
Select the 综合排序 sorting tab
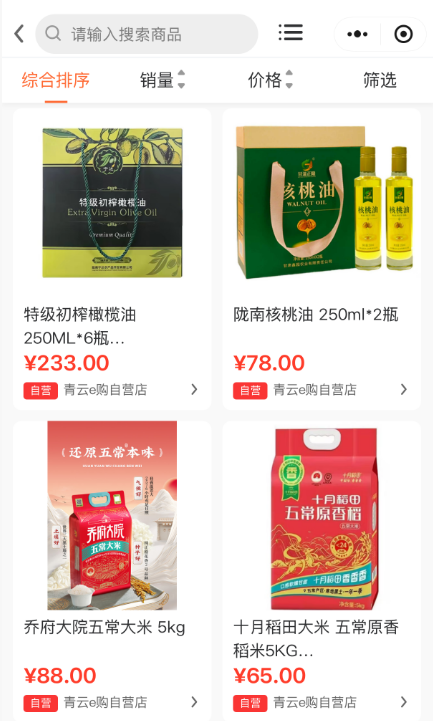[x=56, y=80]
